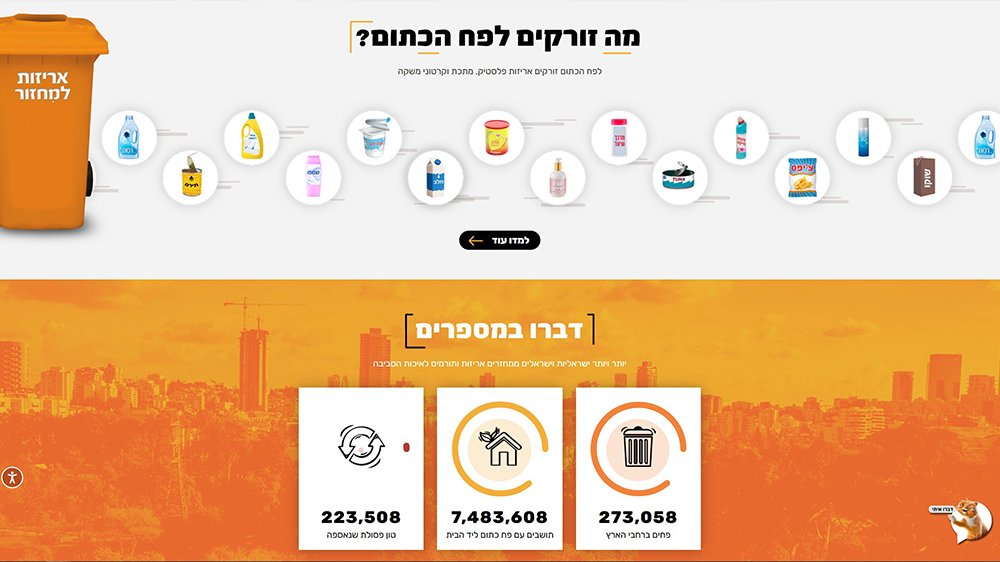This screenshot has width=1000, height=562.
Task: Open the accessibility menu icon
Action: click(x=12, y=477)
